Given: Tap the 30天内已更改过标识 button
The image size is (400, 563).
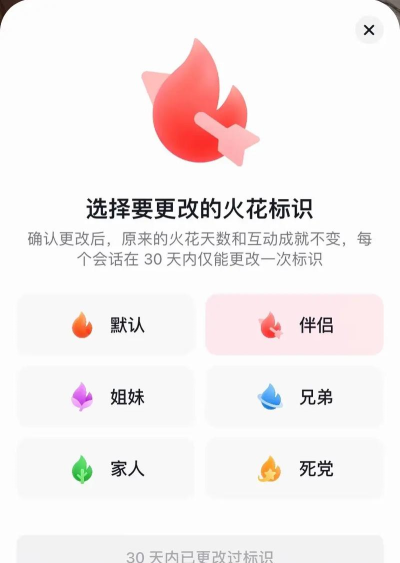Looking at the screenshot, I should (200, 549).
